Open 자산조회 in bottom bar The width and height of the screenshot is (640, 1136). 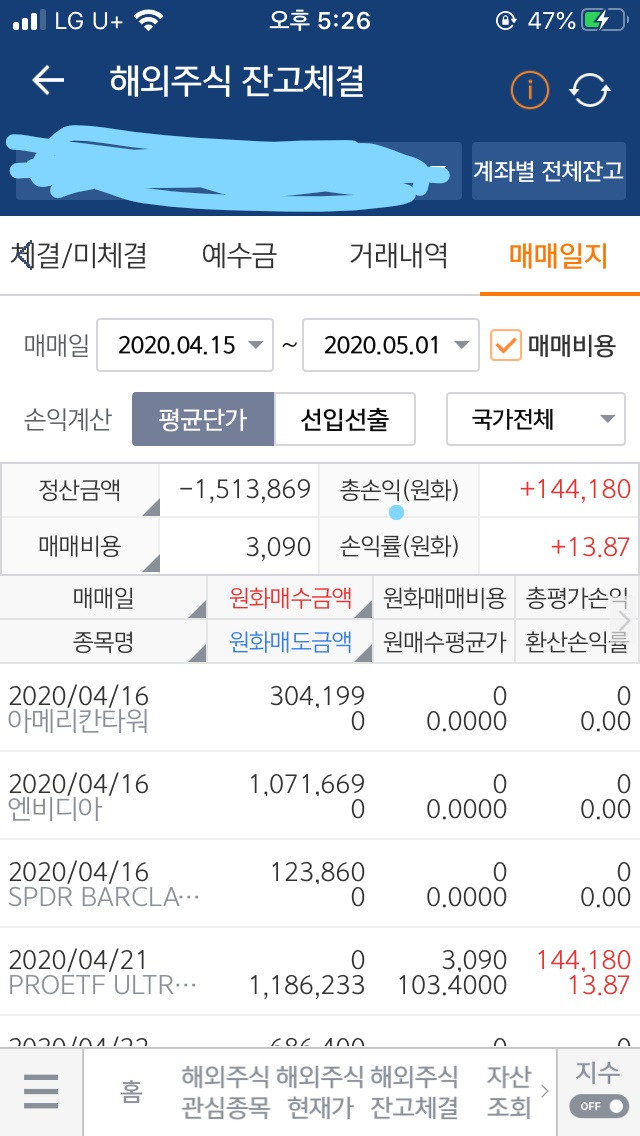click(x=509, y=1092)
